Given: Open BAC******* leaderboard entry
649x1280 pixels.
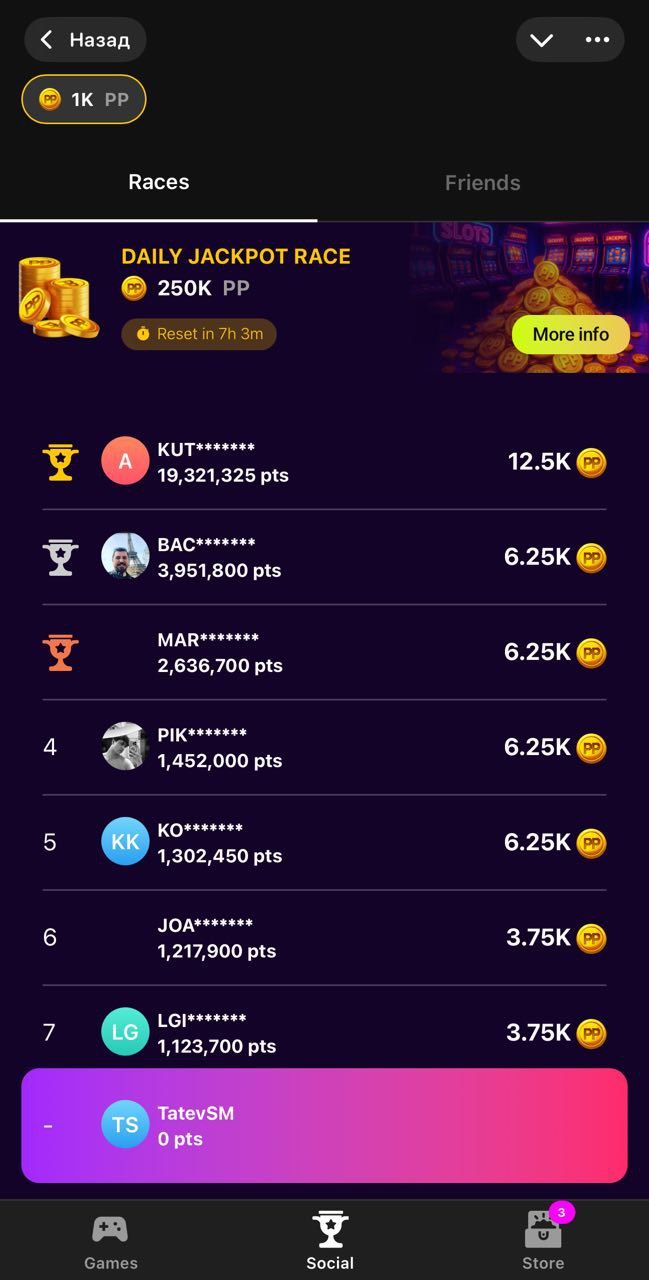Looking at the screenshot, I should [x=324, y=557].
